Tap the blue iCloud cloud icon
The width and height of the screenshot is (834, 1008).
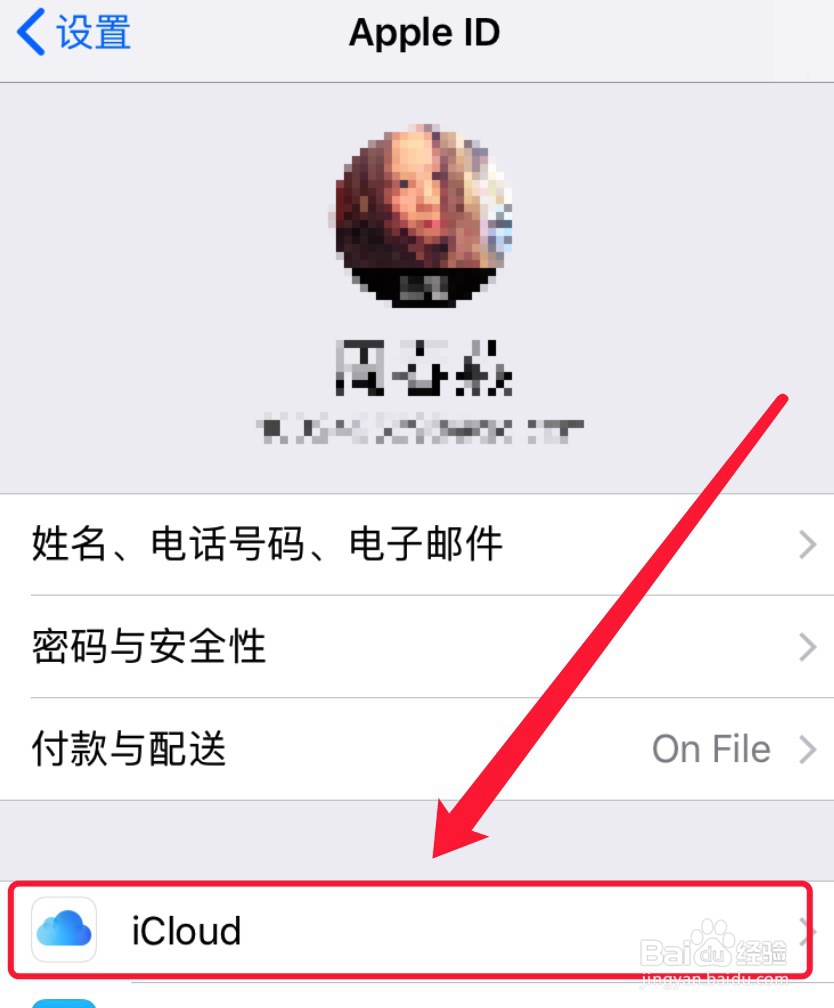62,931
